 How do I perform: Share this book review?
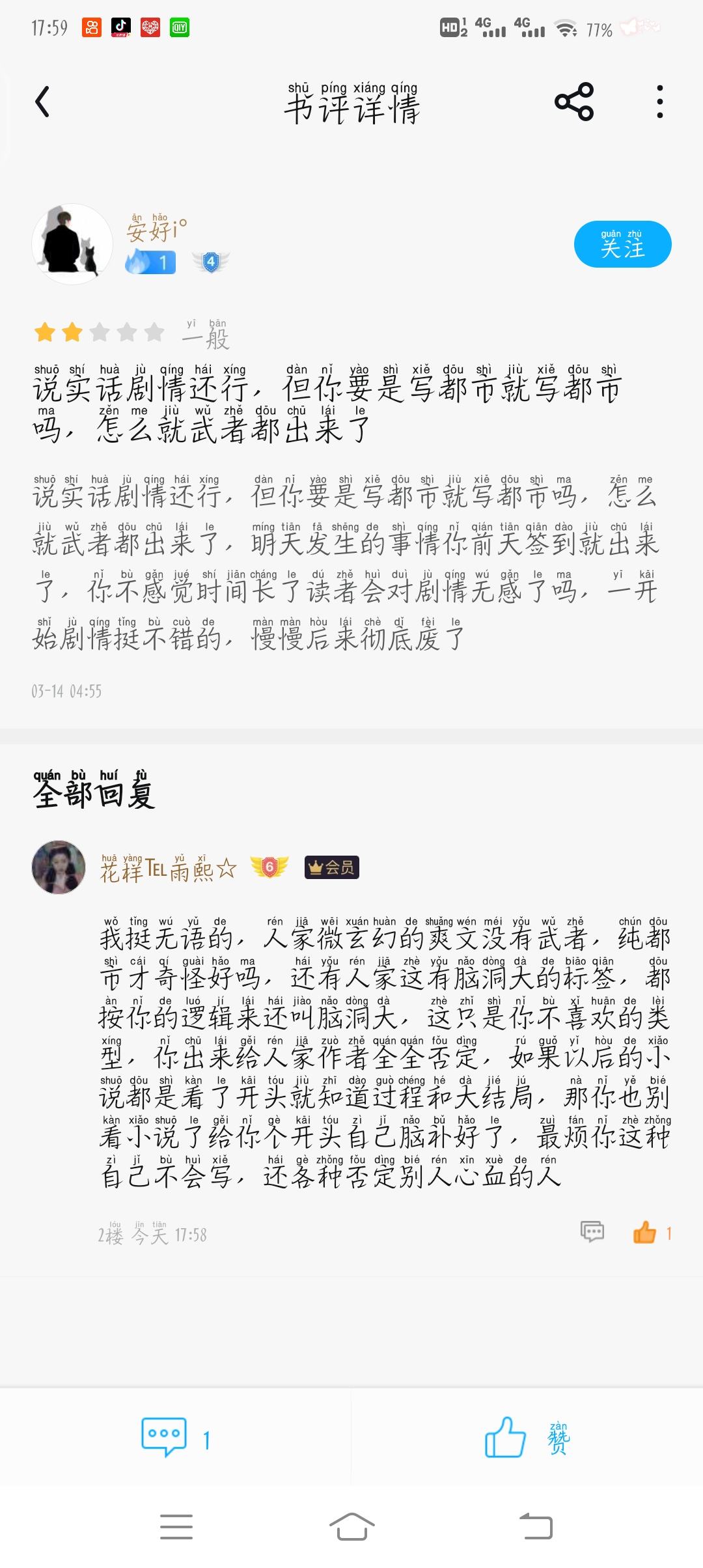(573, 102)
